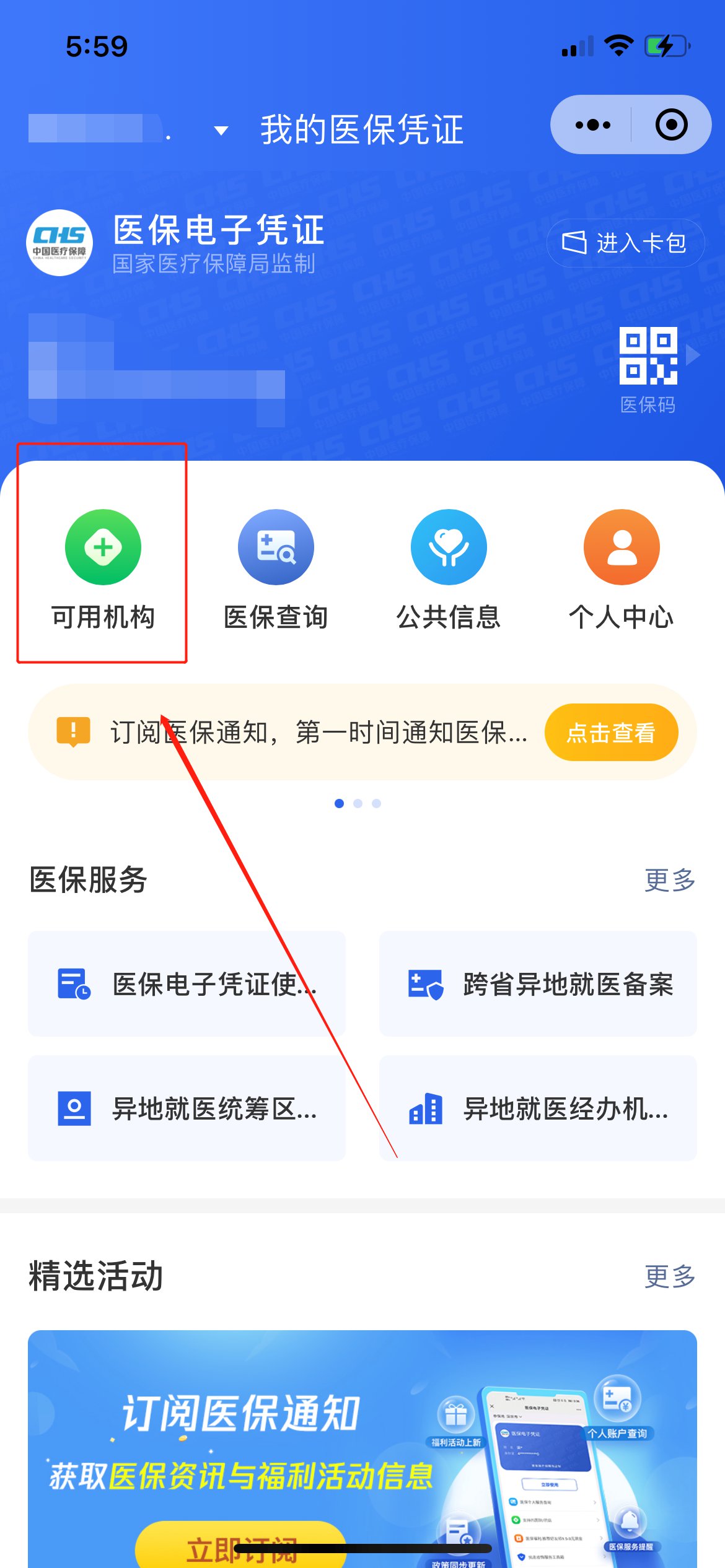Image resolution: width=725 pixels, height=1568 pixels.
Task: View more 医保服务
Action: point(669,880)
